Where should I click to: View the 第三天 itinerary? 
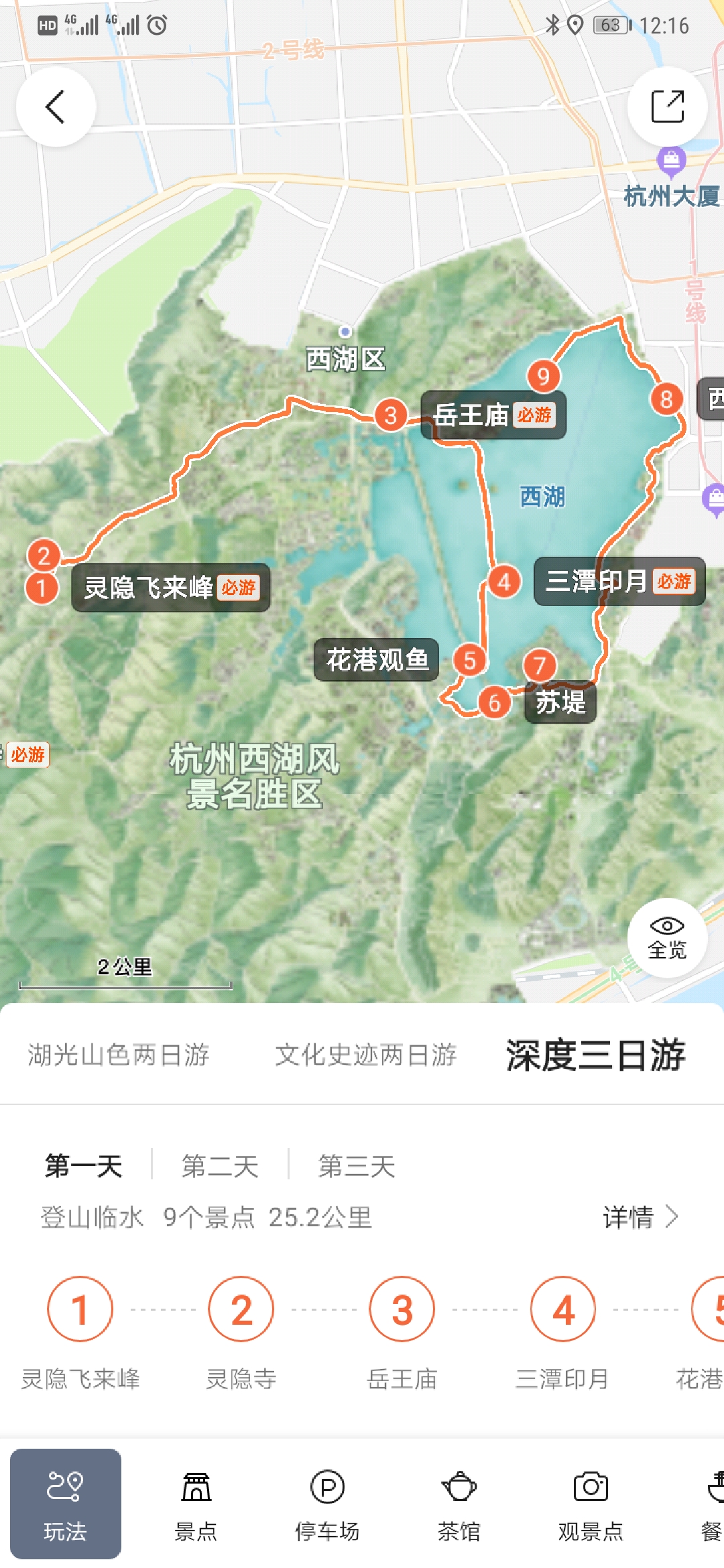(357, 1166)
